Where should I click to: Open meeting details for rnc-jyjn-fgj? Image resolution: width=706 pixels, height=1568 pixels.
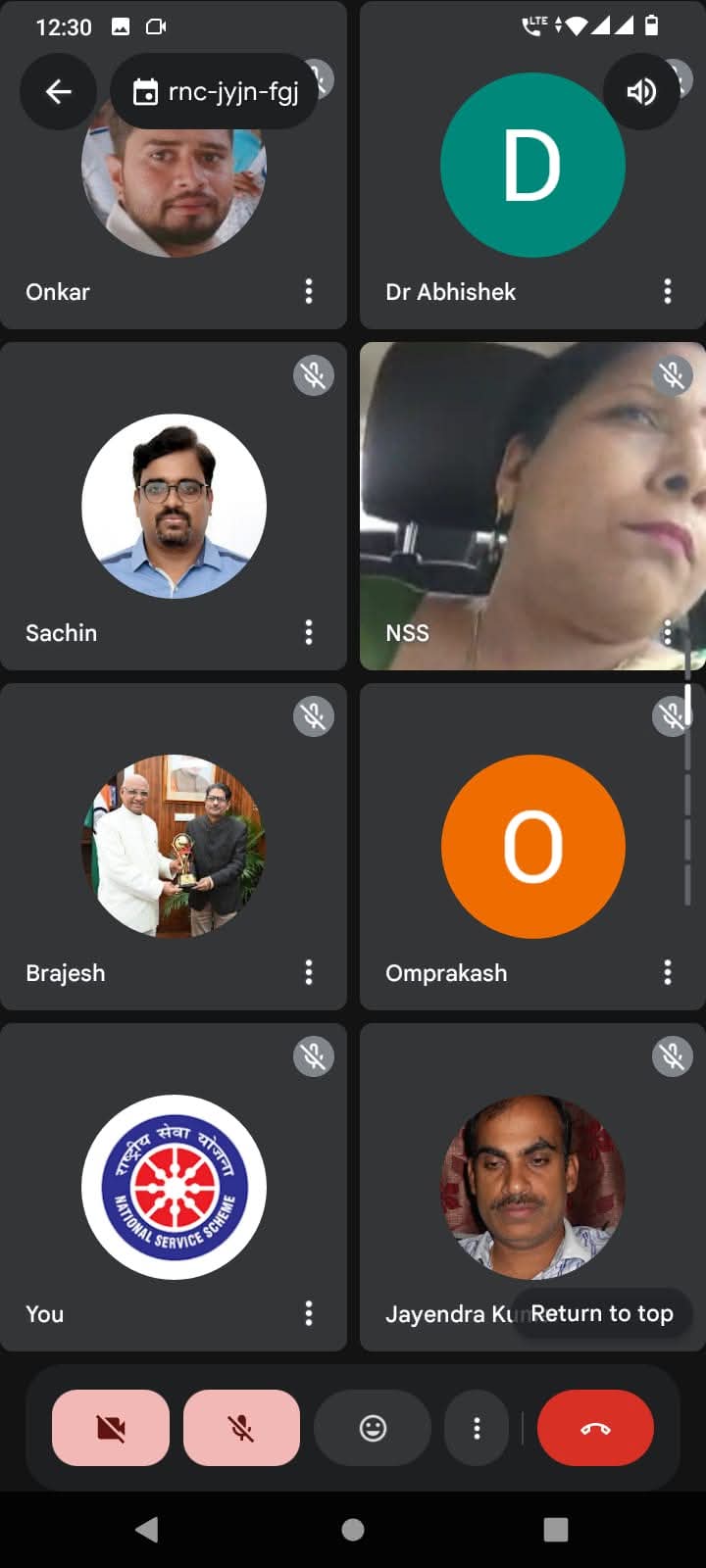click(x=216, y=92)
